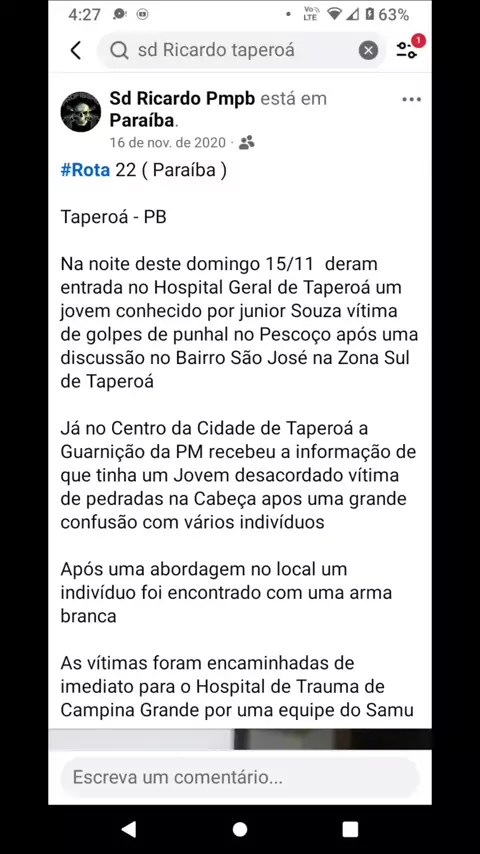Clear the search query text
The image size is (480, 854).
click(x=368, y=51)
